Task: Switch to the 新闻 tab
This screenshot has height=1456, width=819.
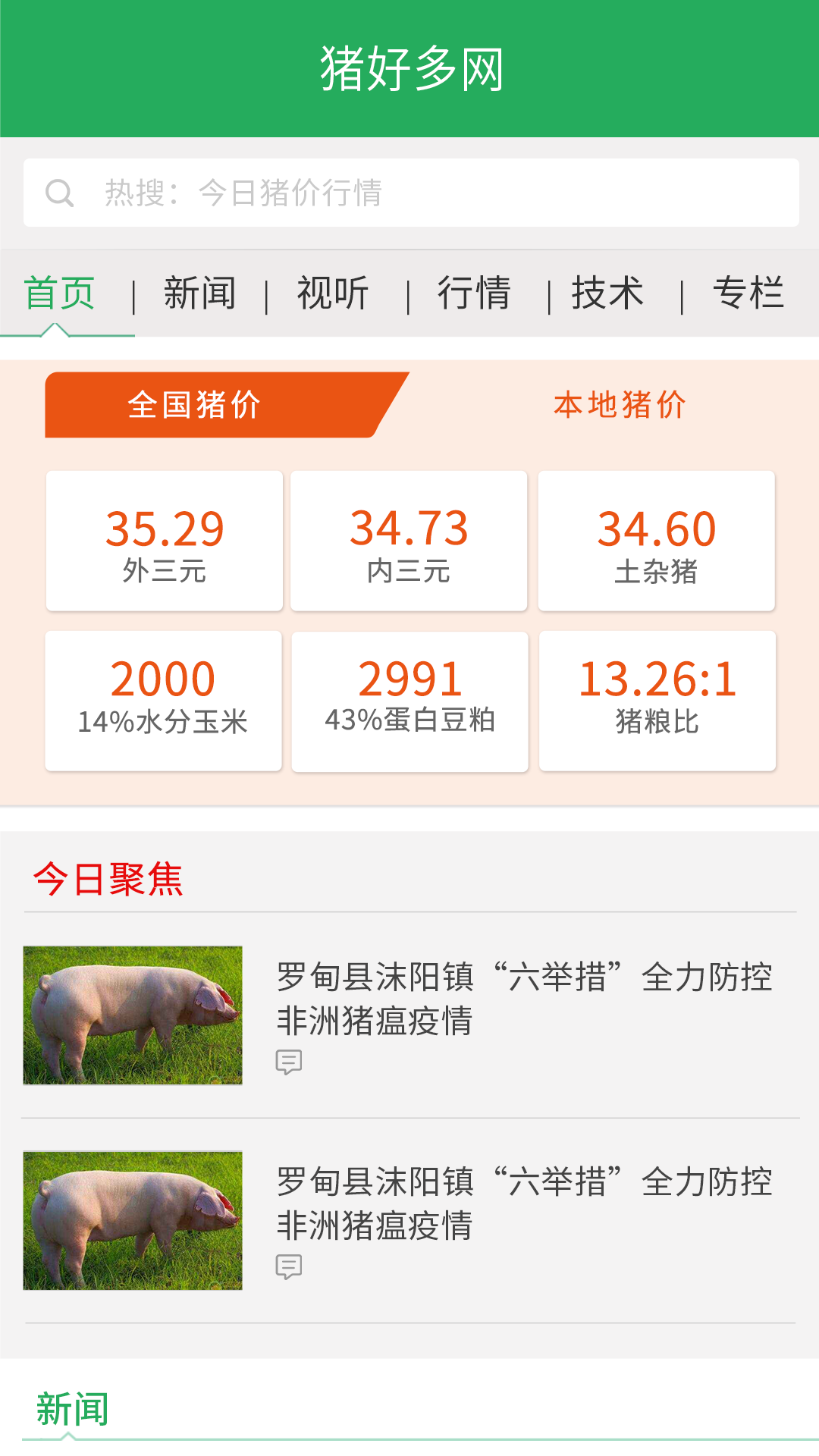Action: (199, 293)
